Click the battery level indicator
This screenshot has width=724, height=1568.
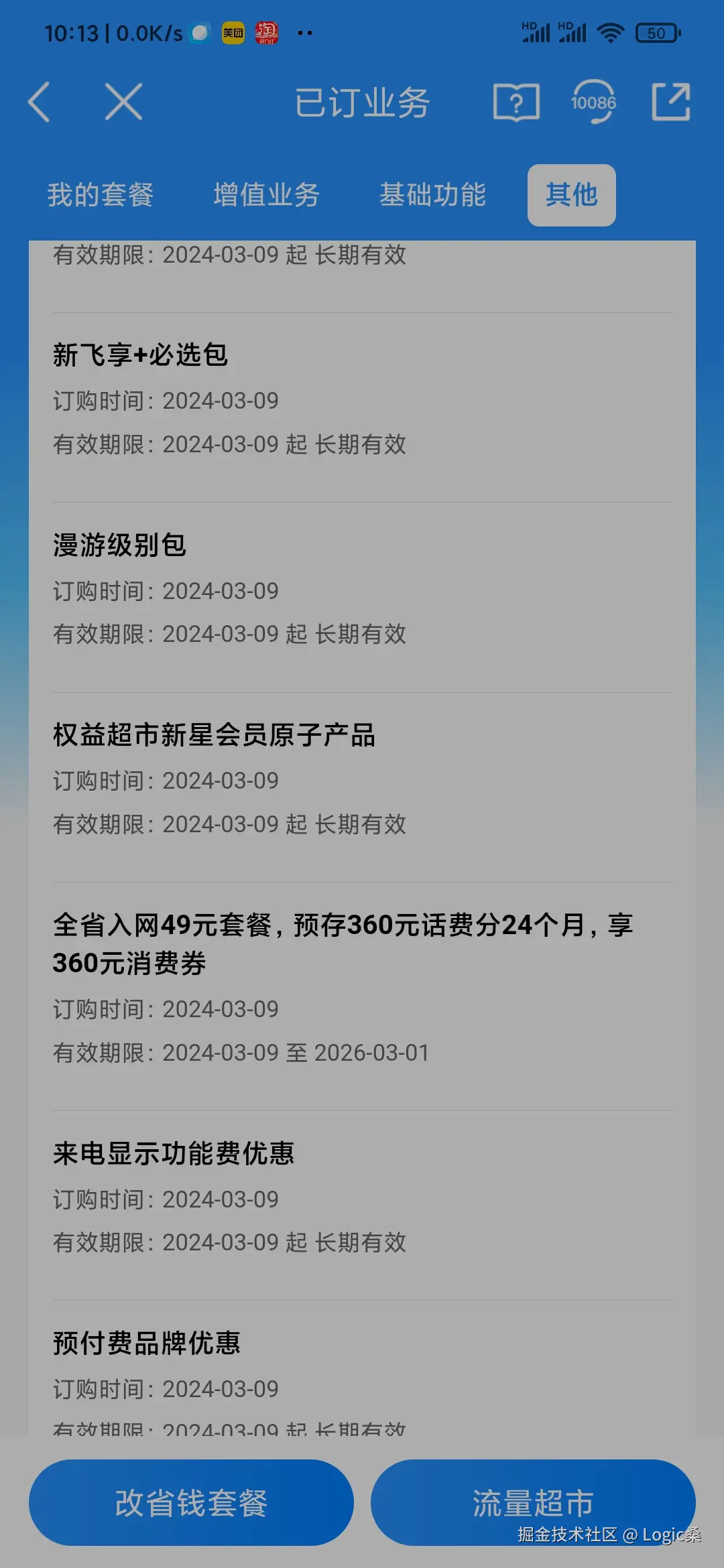tap(658, 31)
